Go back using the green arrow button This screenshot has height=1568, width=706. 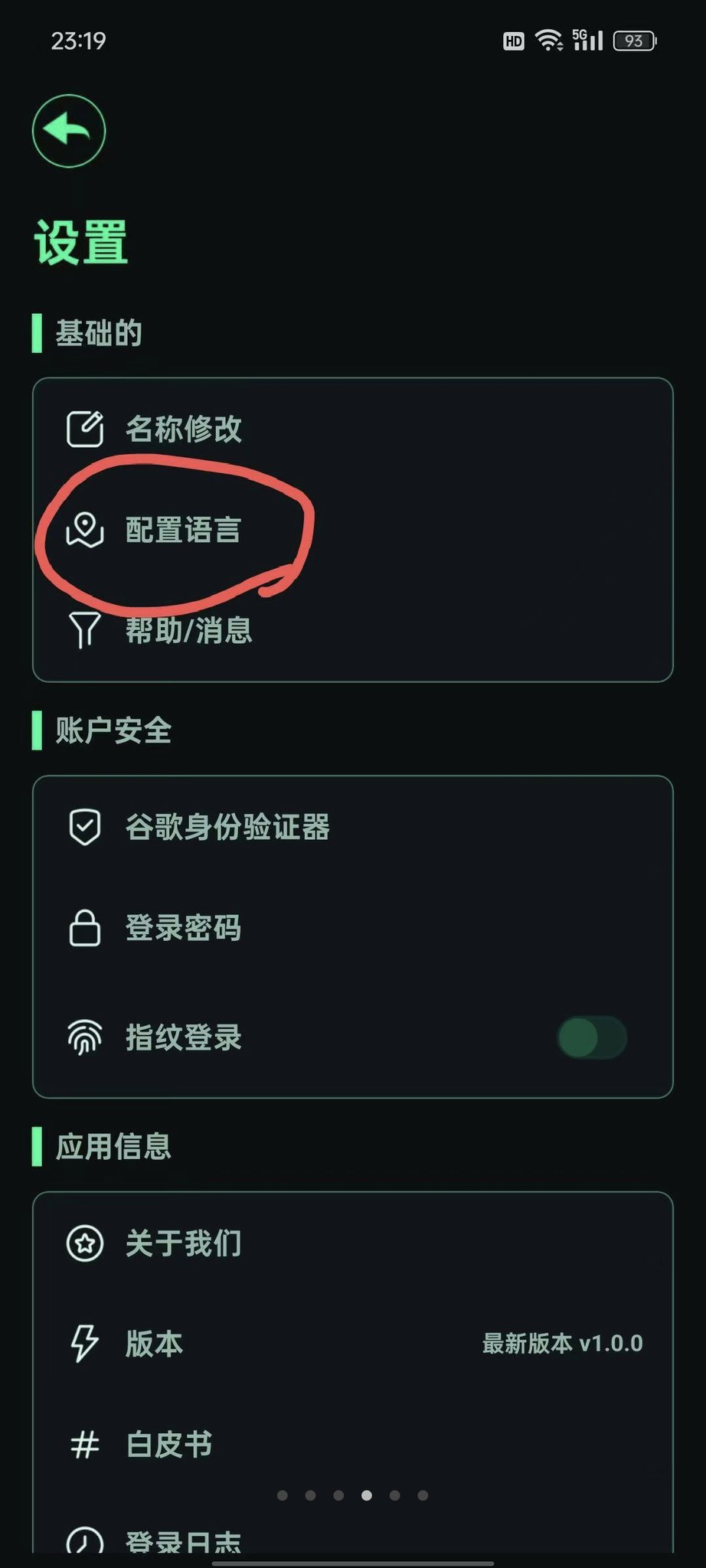coord(69,131)
